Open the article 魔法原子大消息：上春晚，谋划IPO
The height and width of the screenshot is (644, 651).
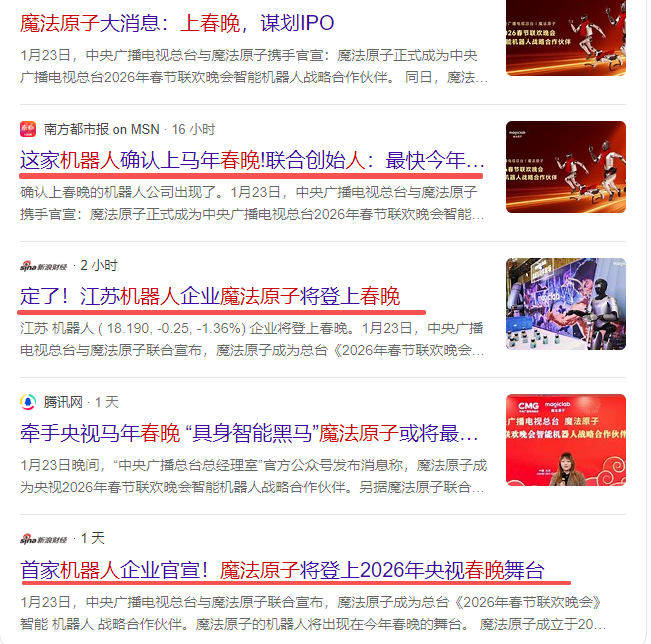pyautogui.click(x=177, y=22)
